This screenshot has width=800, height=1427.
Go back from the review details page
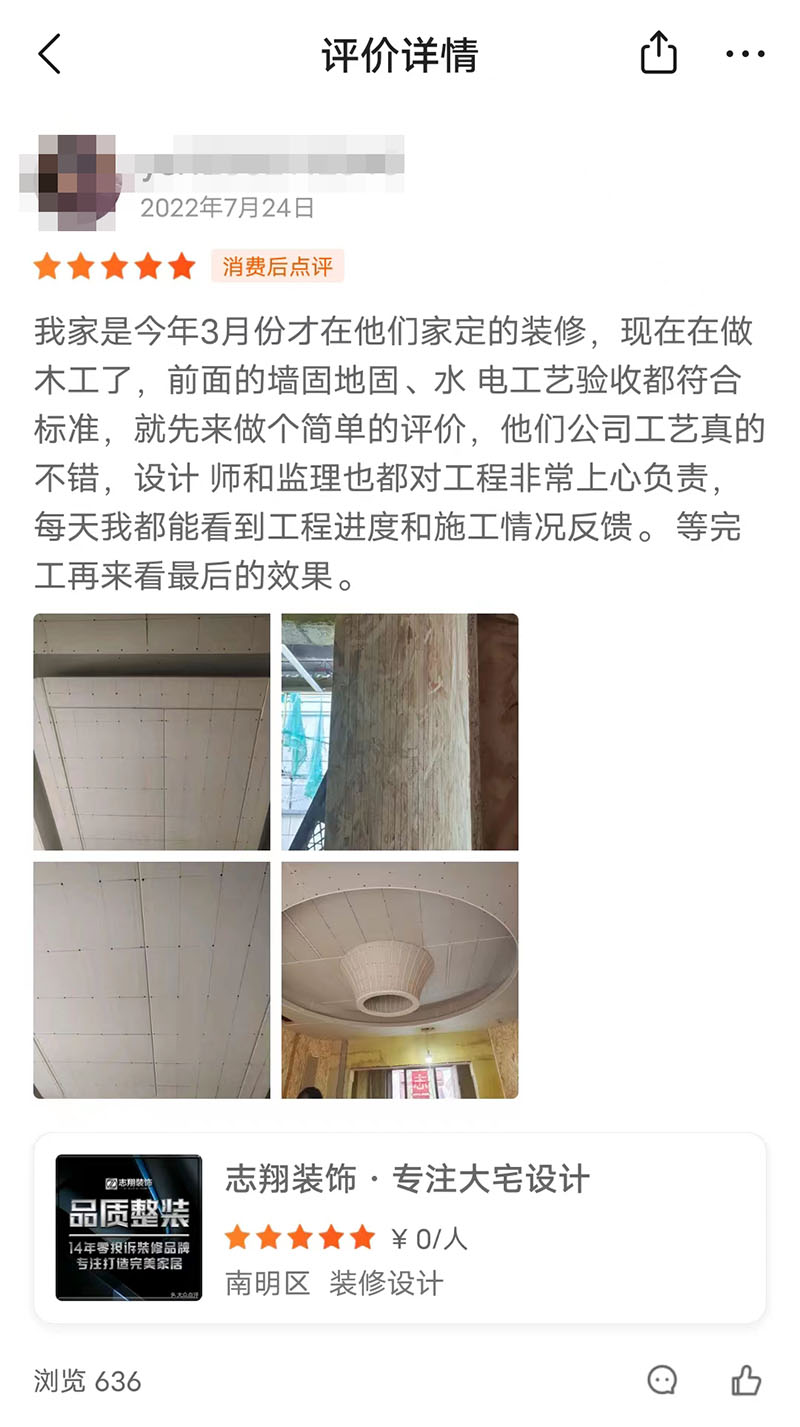pos(49,54)
